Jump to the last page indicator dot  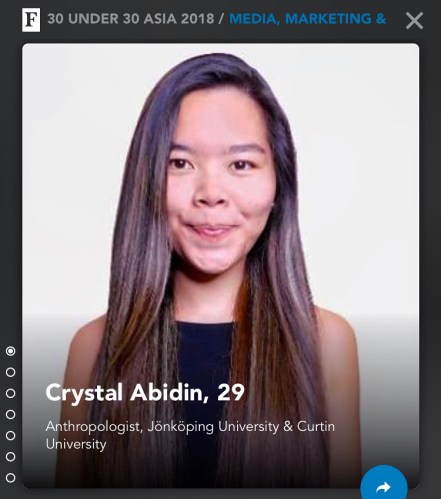coord(11,478)
